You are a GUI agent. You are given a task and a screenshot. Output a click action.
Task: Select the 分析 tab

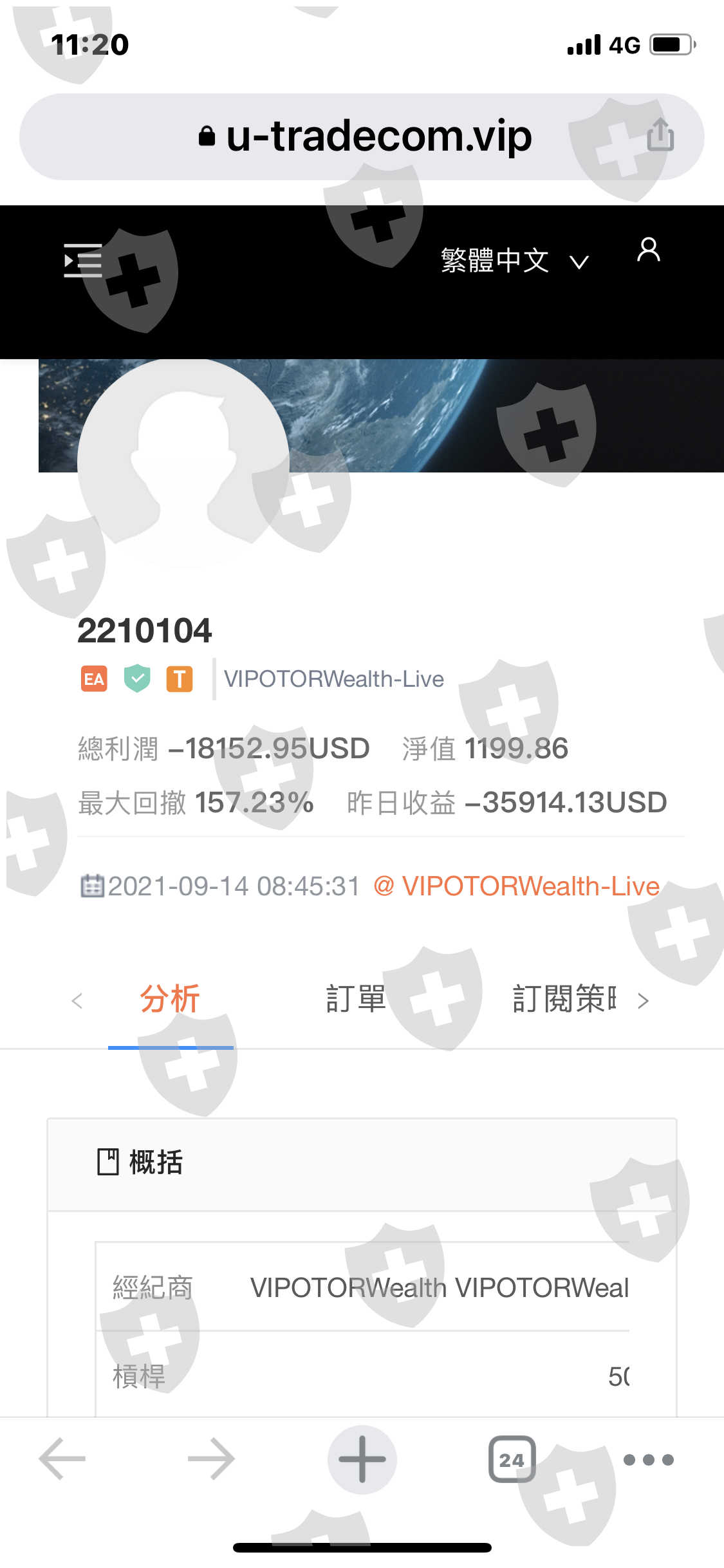[x=170, y=999]
